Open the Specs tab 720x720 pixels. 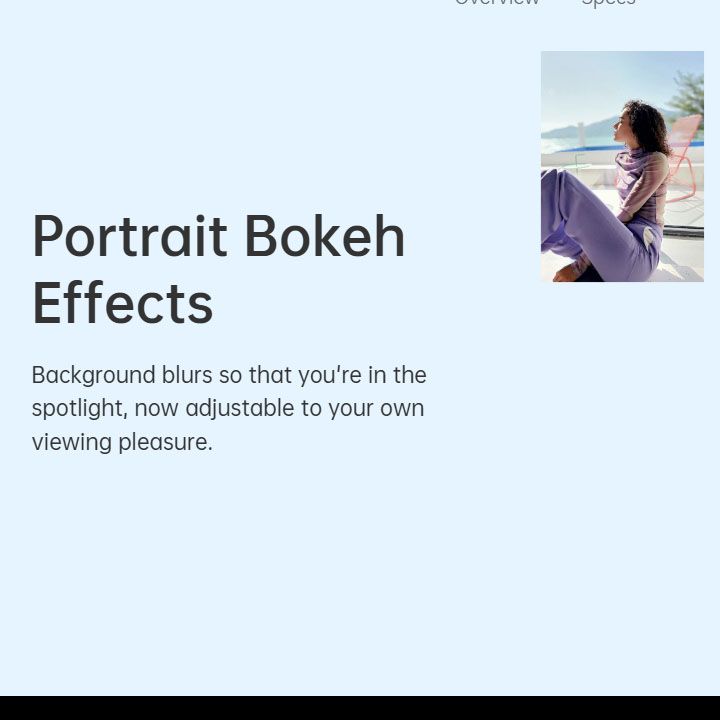(x=608, y=3)
